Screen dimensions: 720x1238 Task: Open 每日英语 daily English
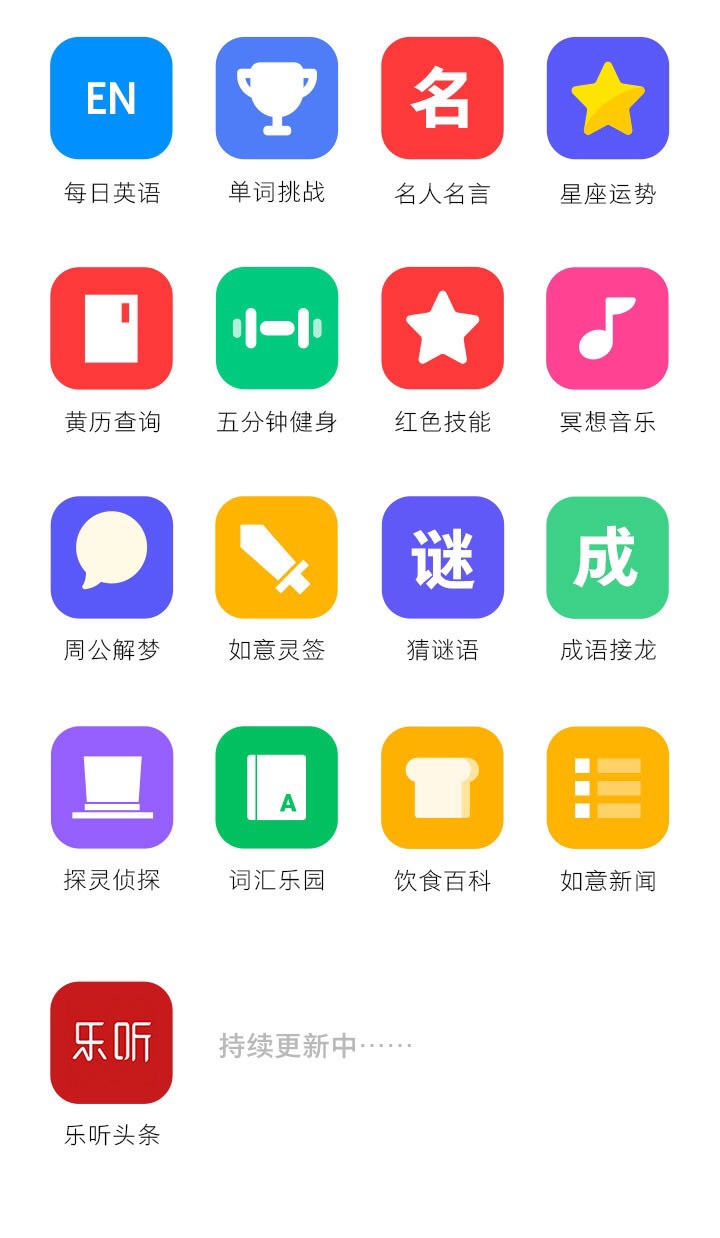[x=111, y=98]
